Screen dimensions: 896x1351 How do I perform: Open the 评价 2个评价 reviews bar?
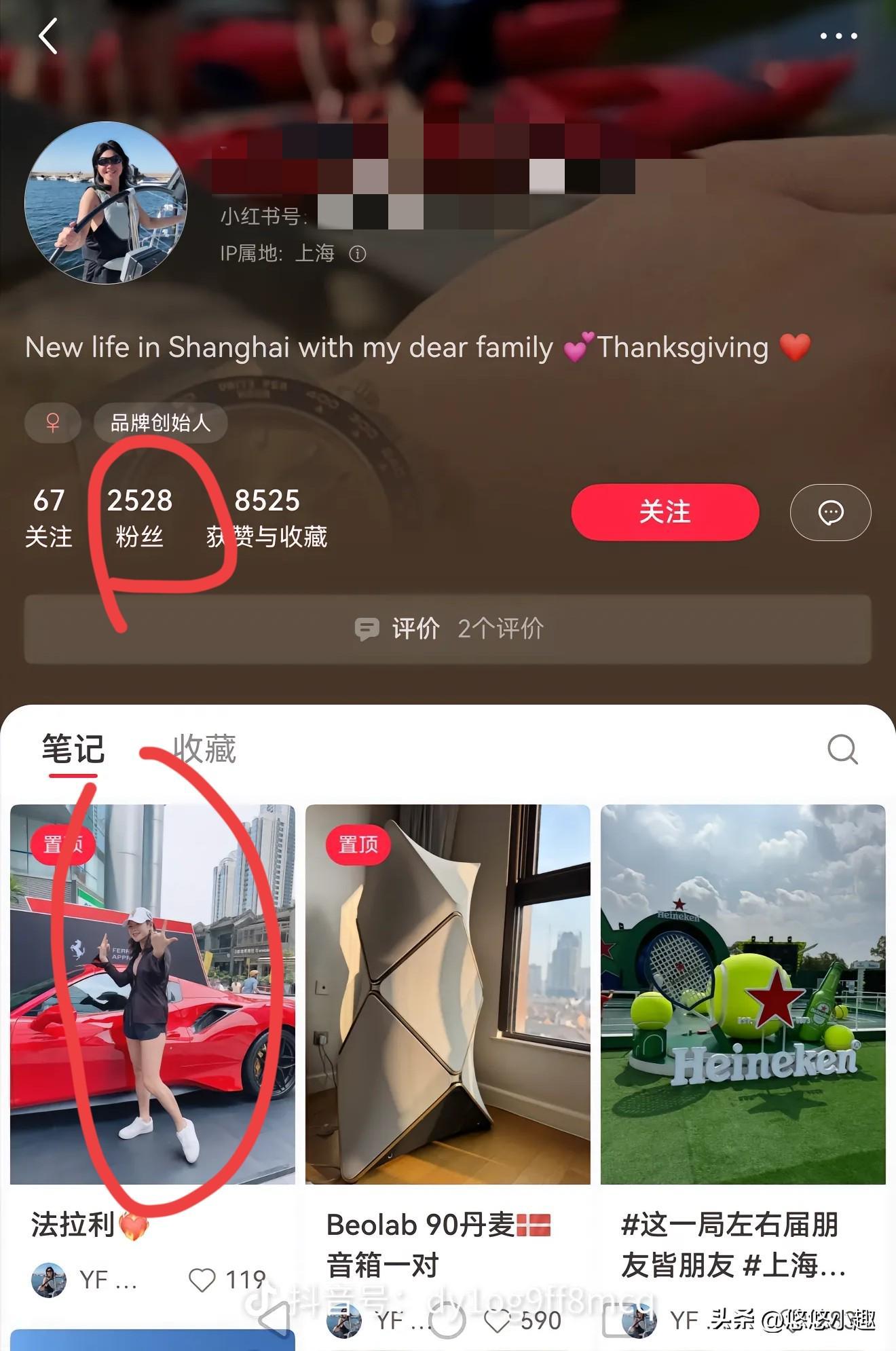(x=448, y=629)
